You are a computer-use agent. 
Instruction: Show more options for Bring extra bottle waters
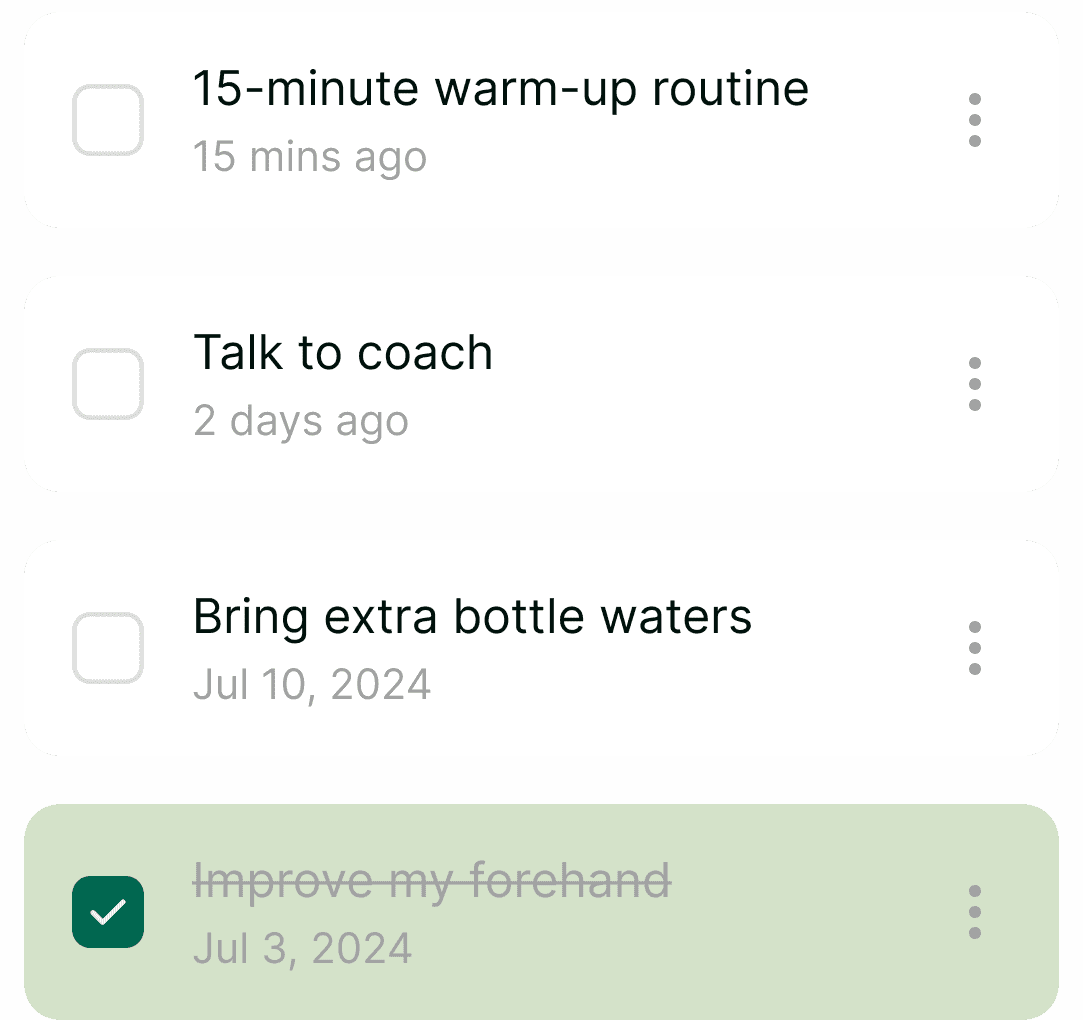(x=974, y=648)
